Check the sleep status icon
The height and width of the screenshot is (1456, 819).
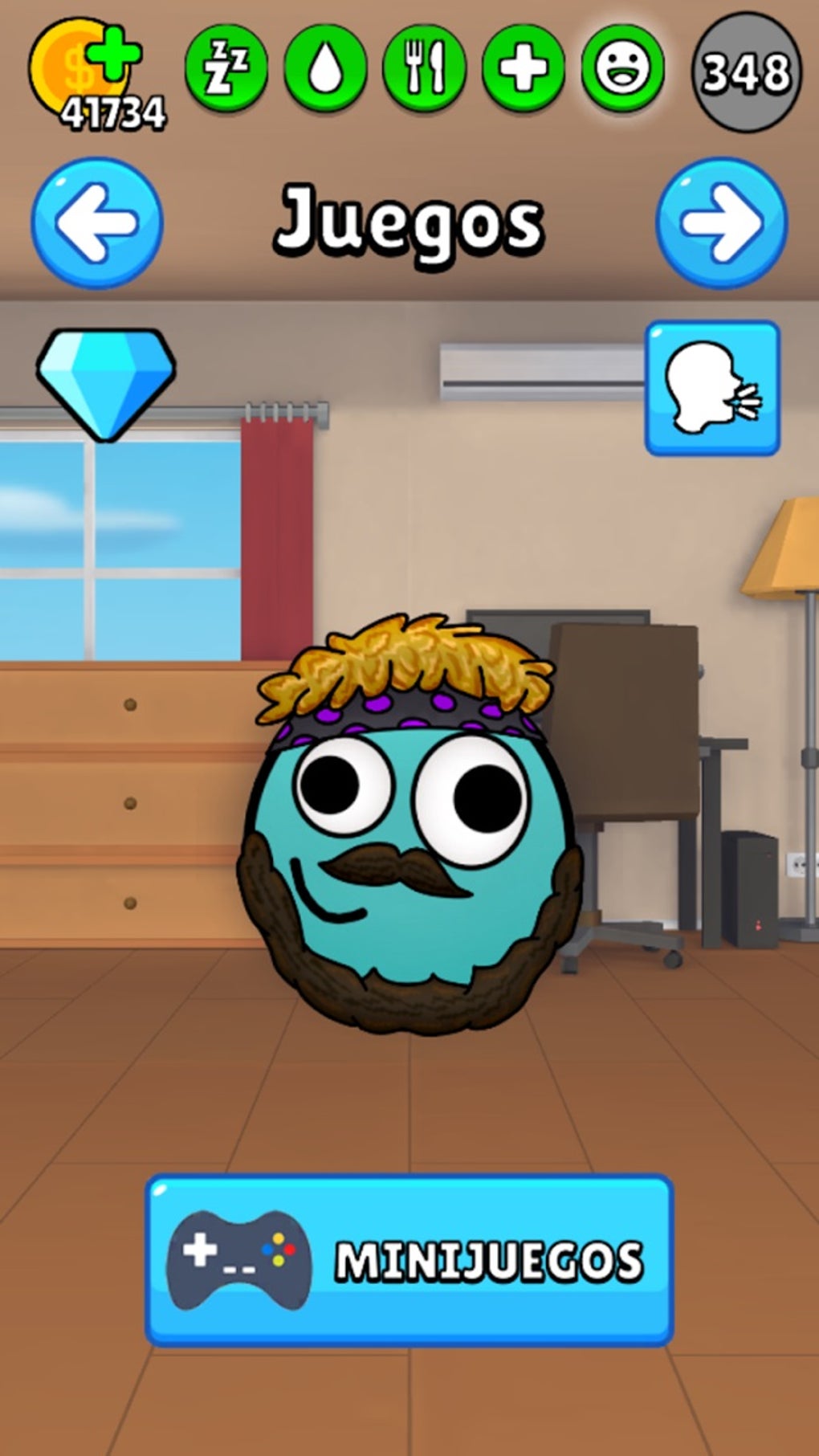click(x=226, y=68)
